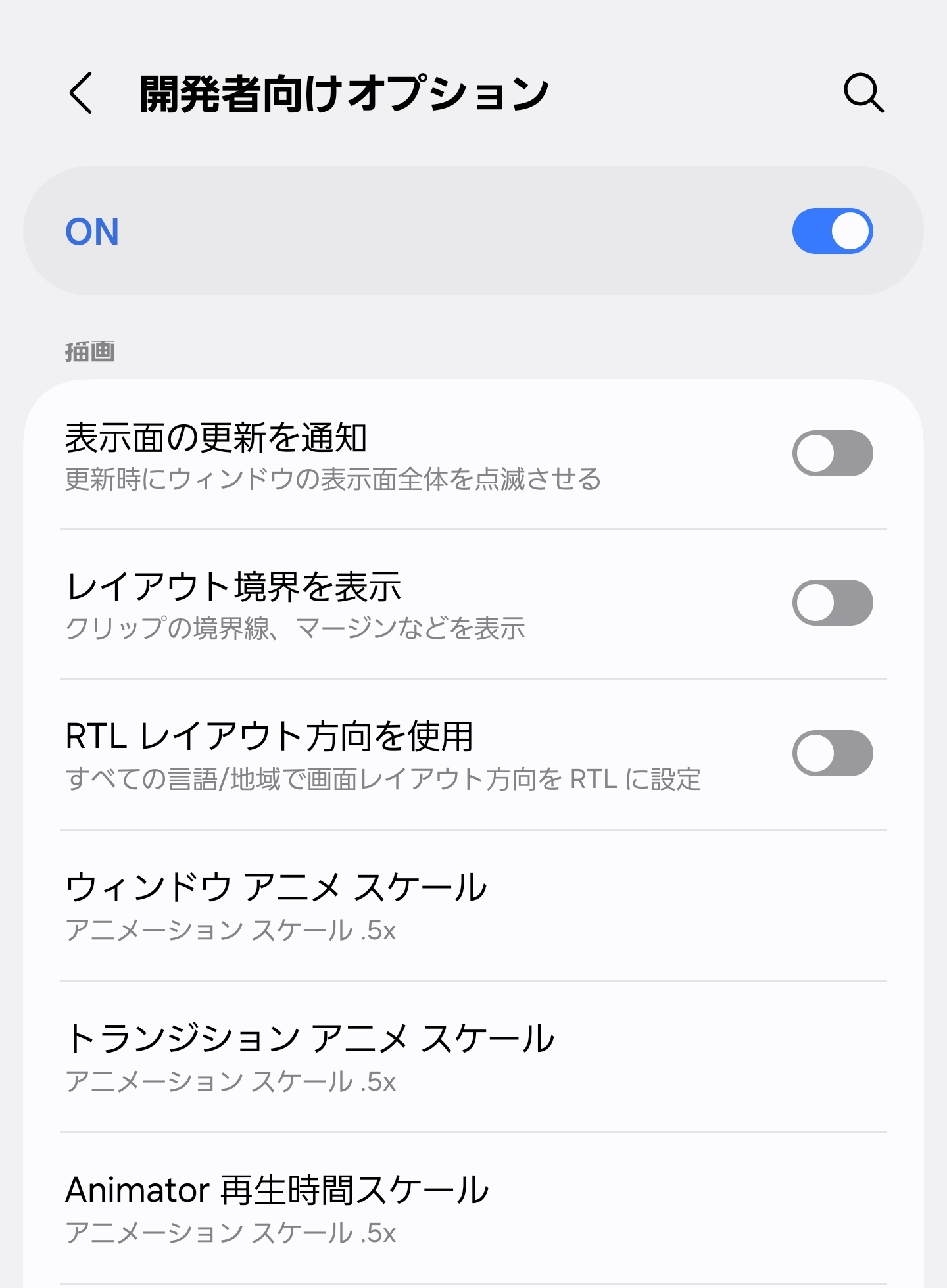Switch on RTL レイアウト方向を使用
This screenshot has width=947, height=1288.
(x=832, y=753)
